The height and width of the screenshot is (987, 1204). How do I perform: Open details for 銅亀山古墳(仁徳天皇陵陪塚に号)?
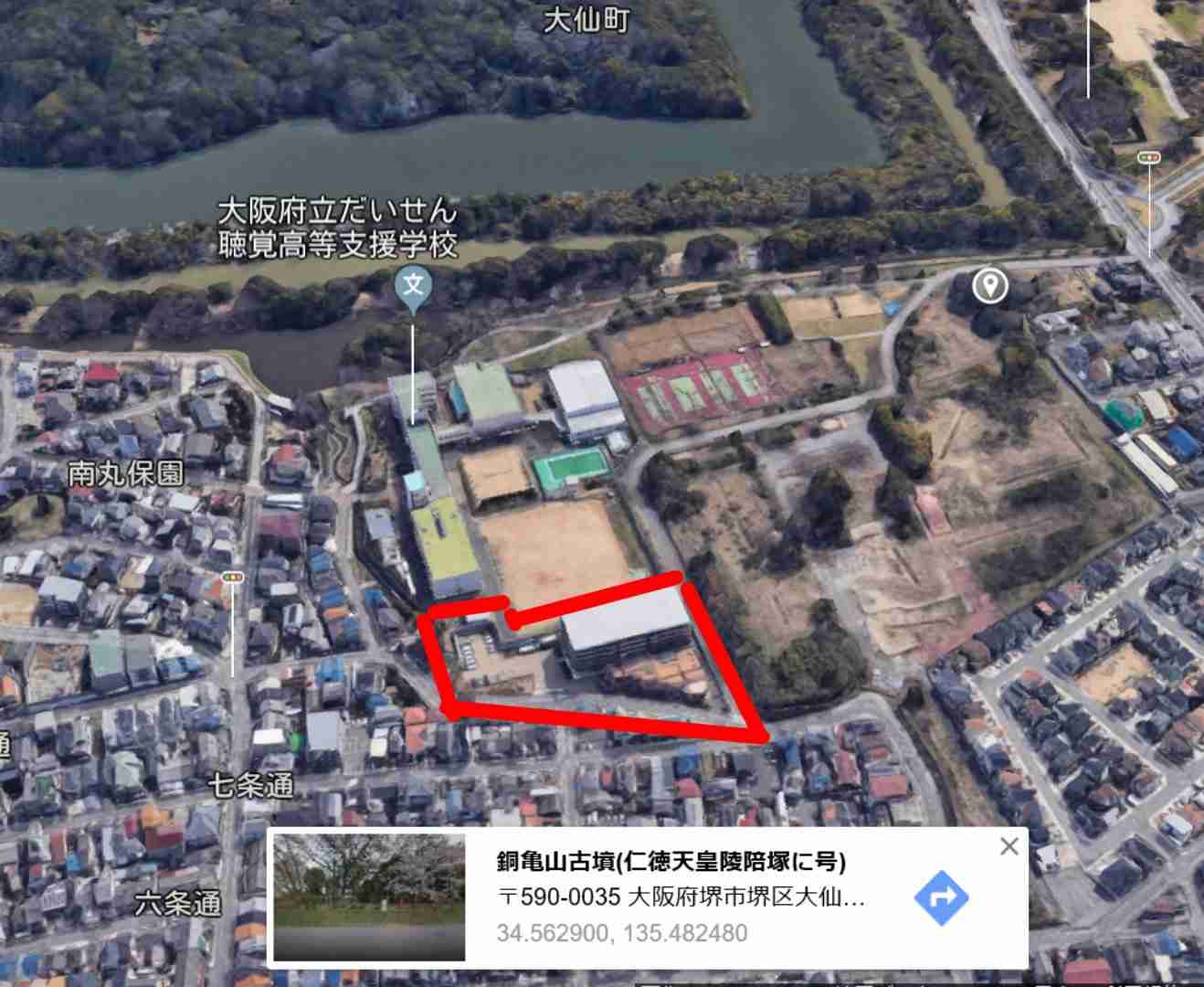pyautogui.click(x=671, y=862)
